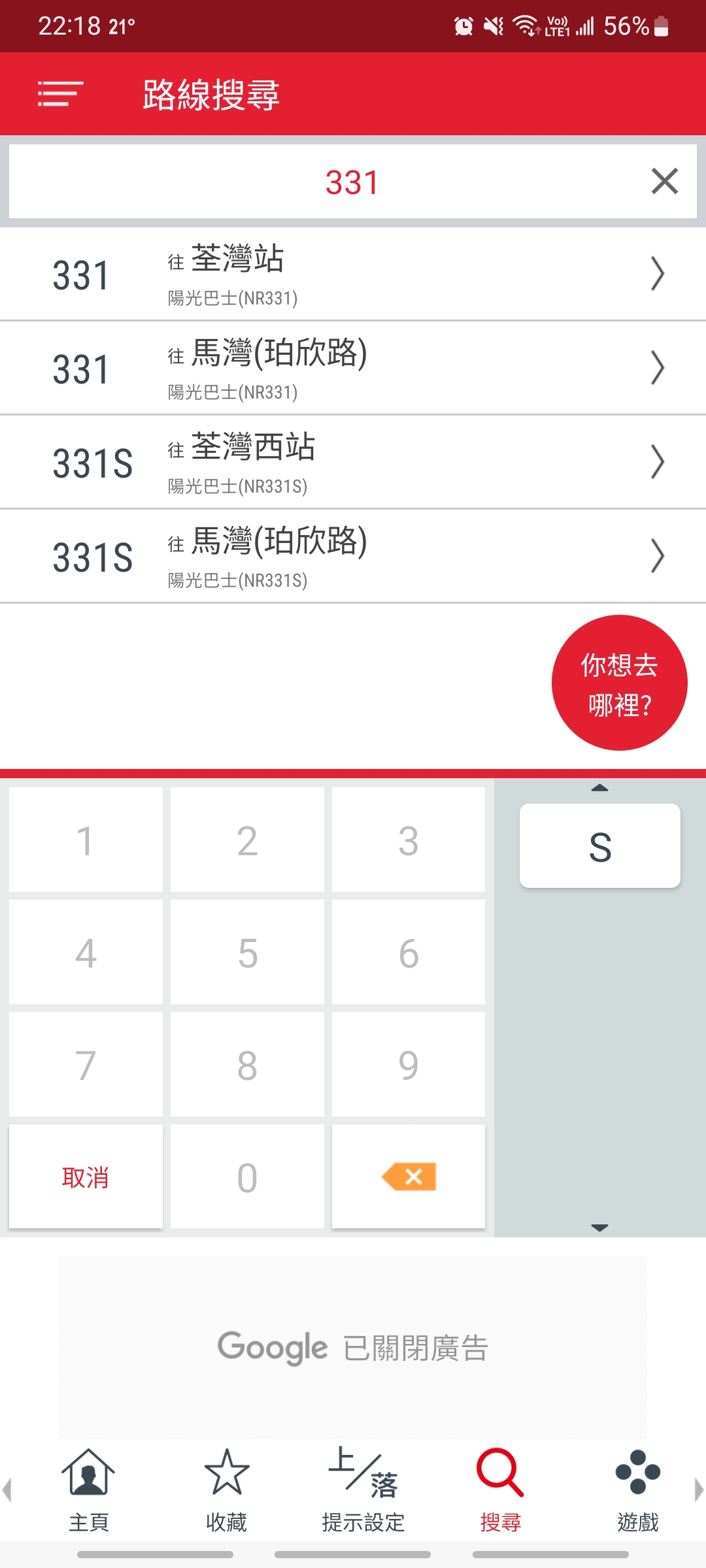The width and height of the screenshot is (706, 1568).
Task: Tap the S letter key
Action: click(x=600, y=845)
